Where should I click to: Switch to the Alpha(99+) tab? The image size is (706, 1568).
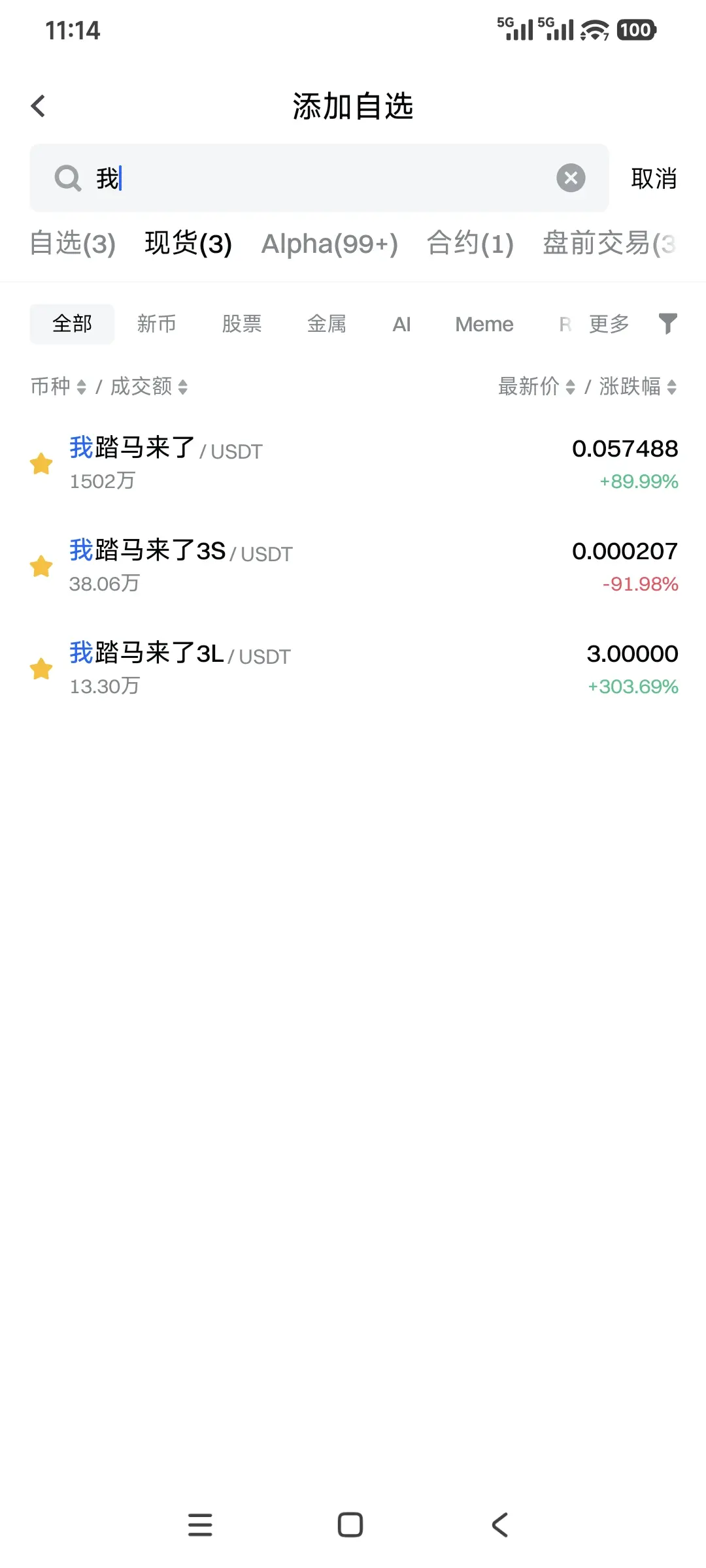329,244
